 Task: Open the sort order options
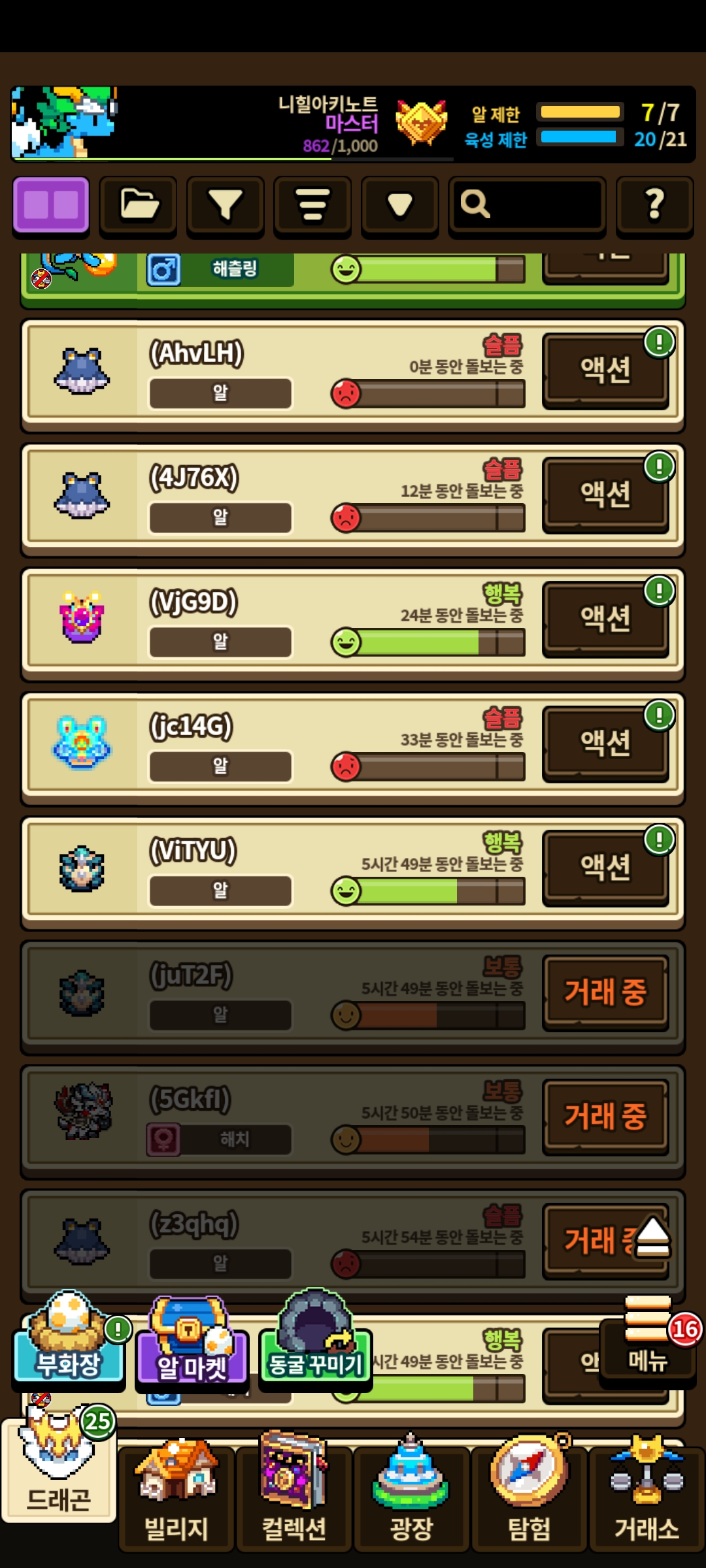coord(312,205)
